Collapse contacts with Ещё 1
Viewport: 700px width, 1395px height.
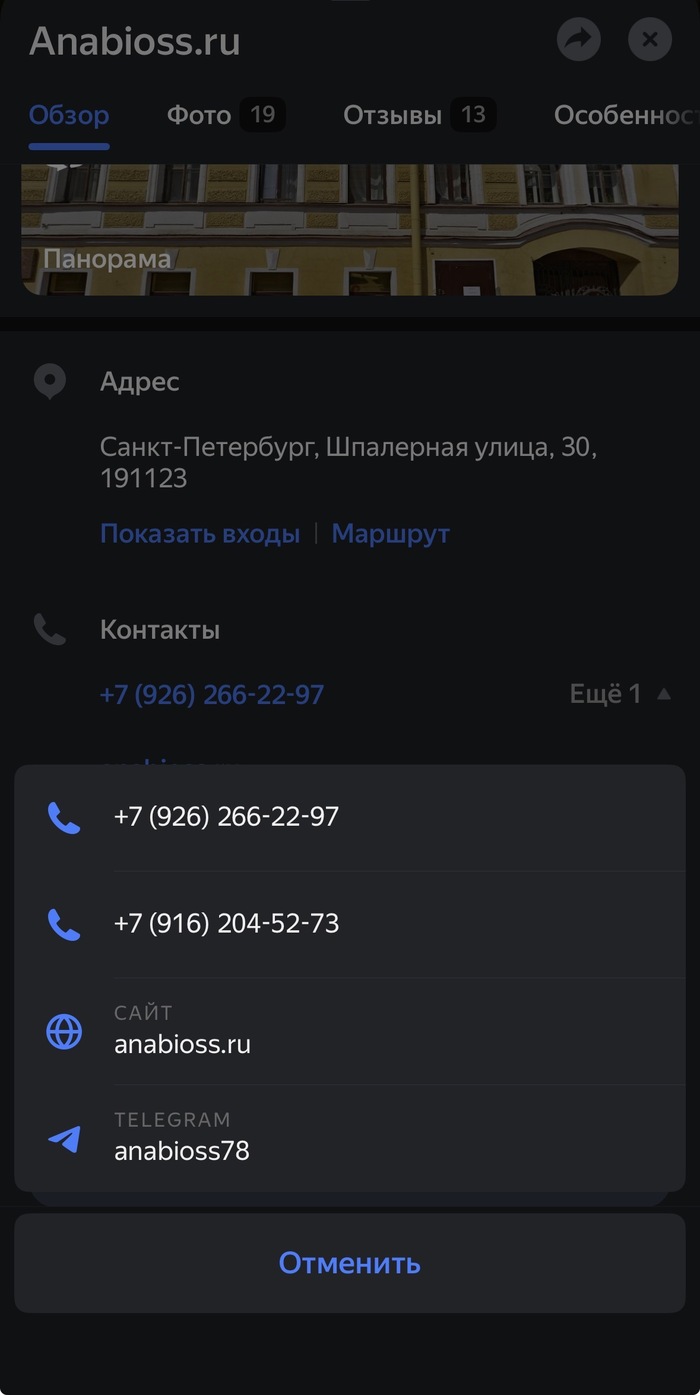620,694
